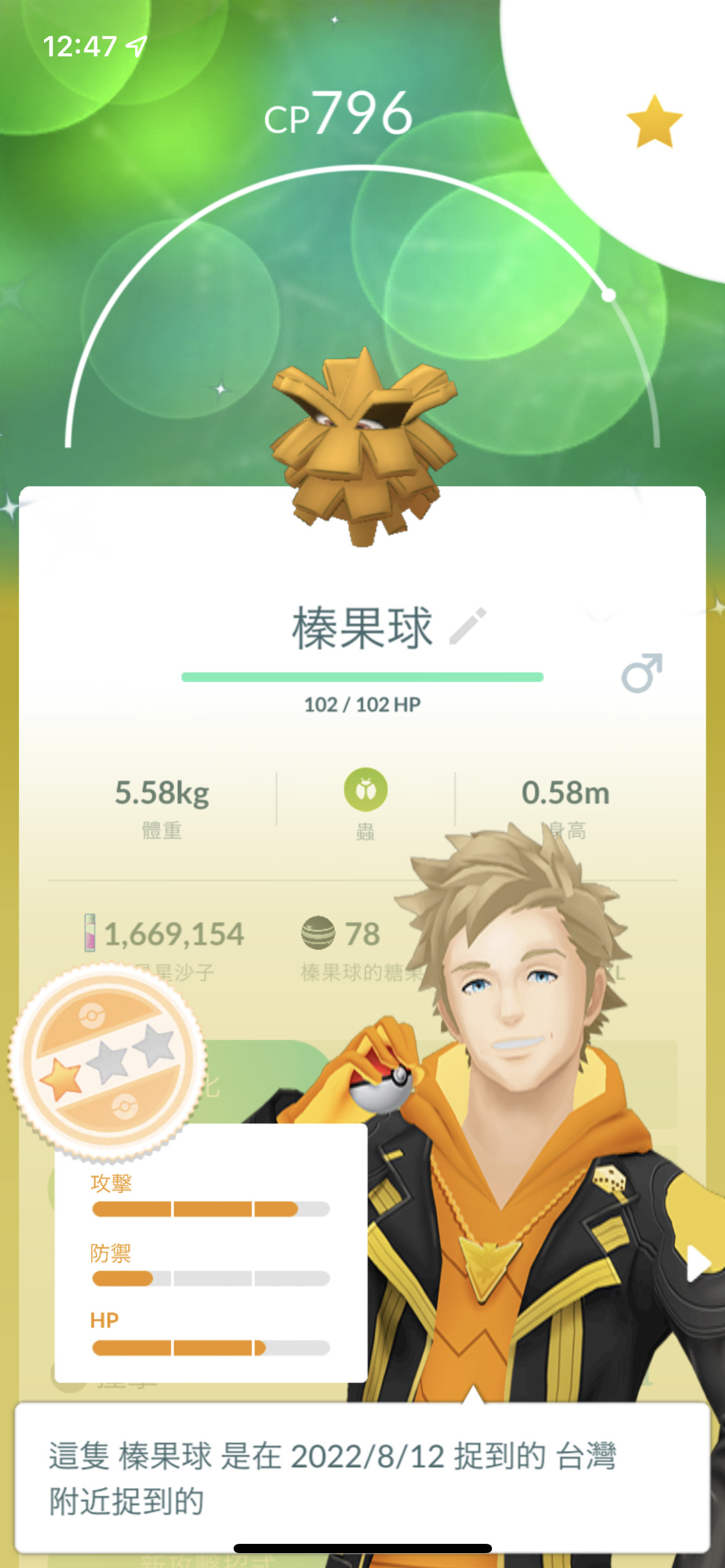This screenshot has height=1568, width=725.
Task: Edit the nickname 榛果球 with the pencil
Action: tap(468, 627)
